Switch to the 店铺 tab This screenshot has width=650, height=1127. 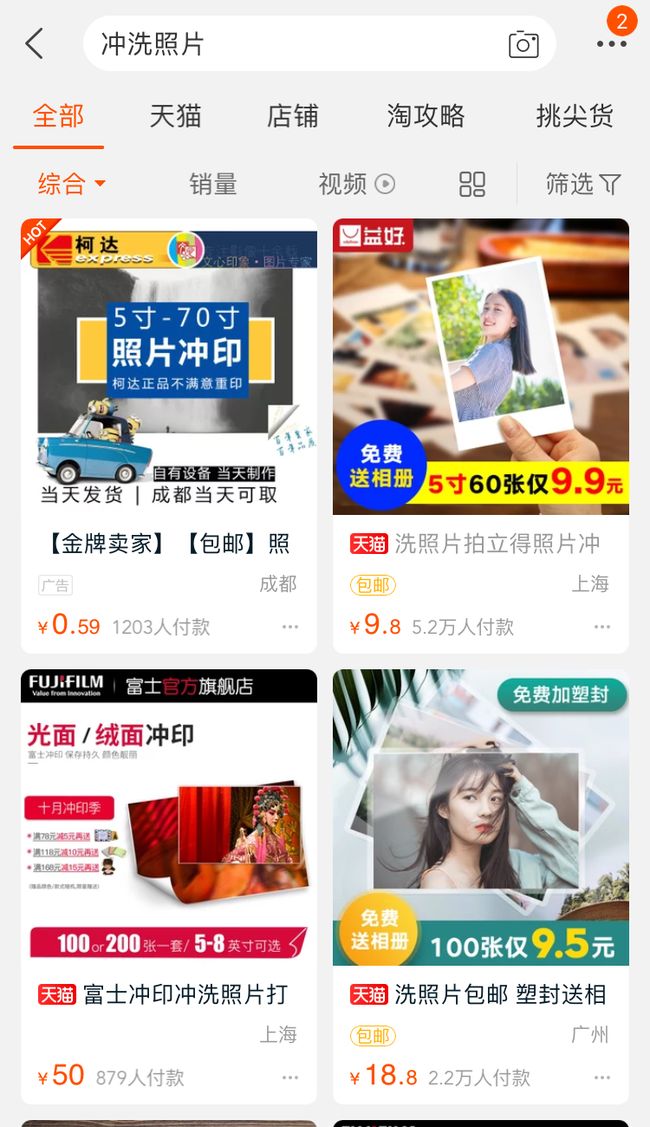293,116
